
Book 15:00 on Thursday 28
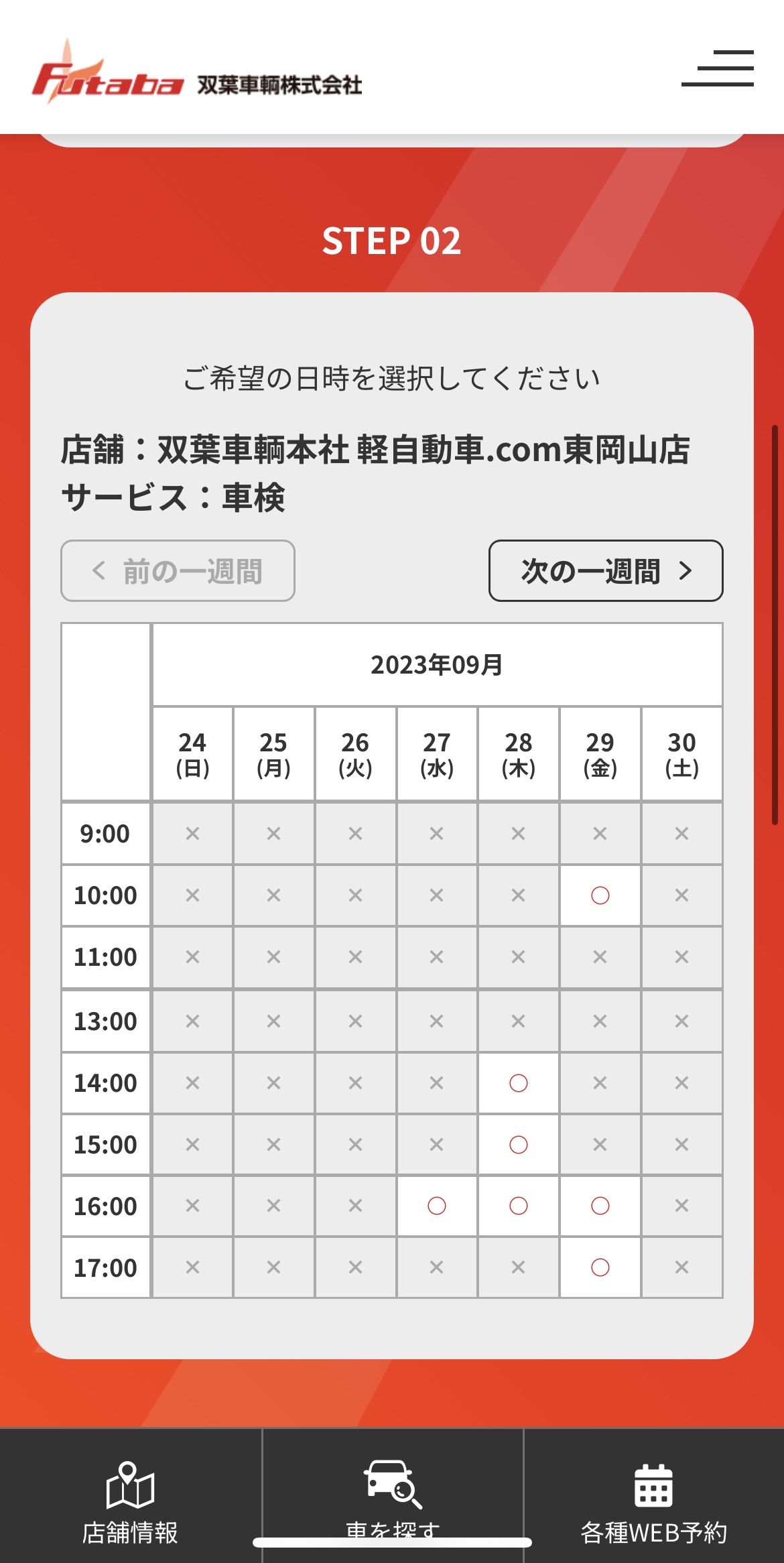click(518, 1145)
